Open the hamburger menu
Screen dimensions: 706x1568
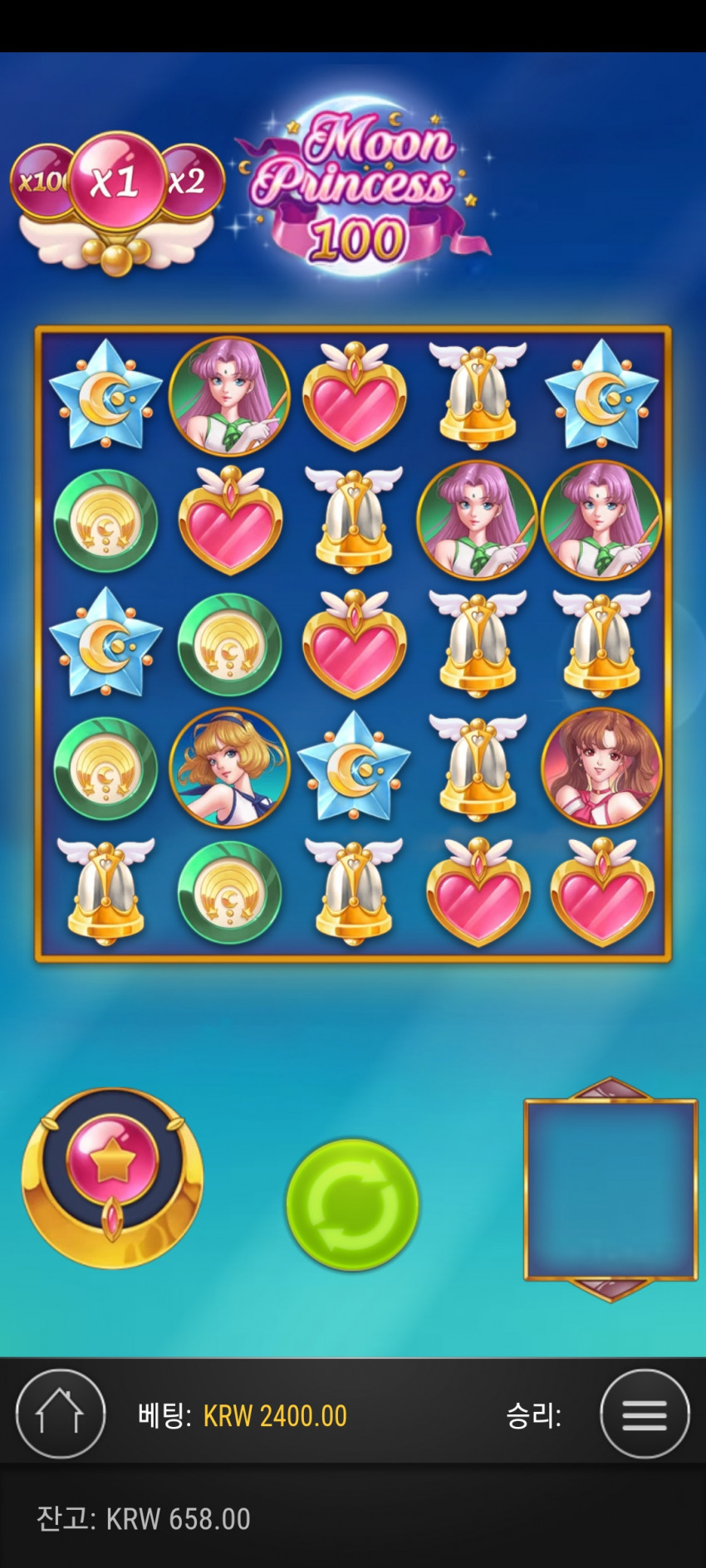coord(645,1414)
